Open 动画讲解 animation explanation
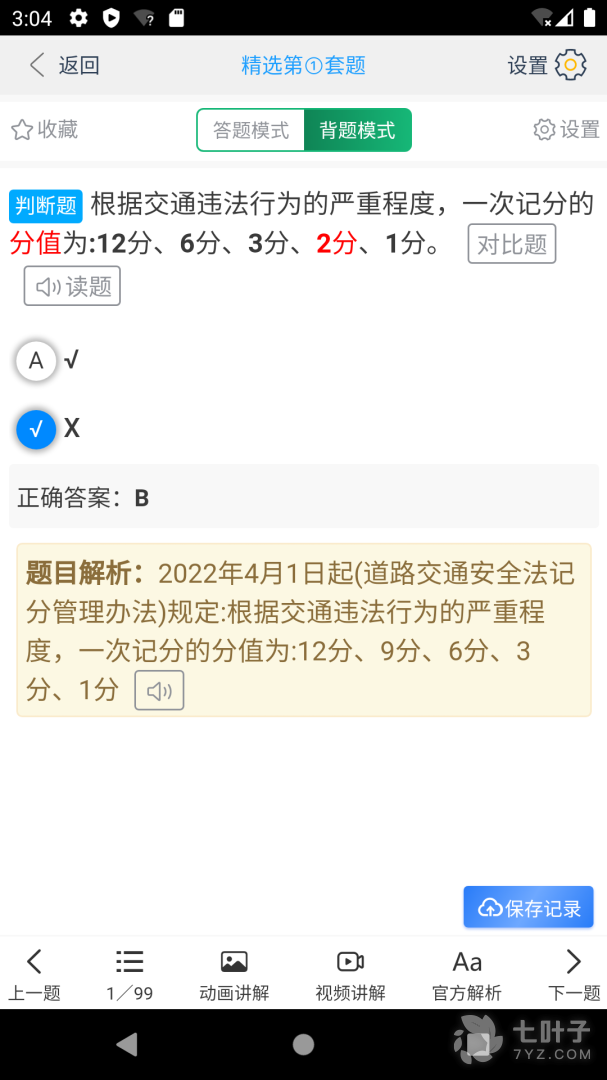 coord(234,975)
